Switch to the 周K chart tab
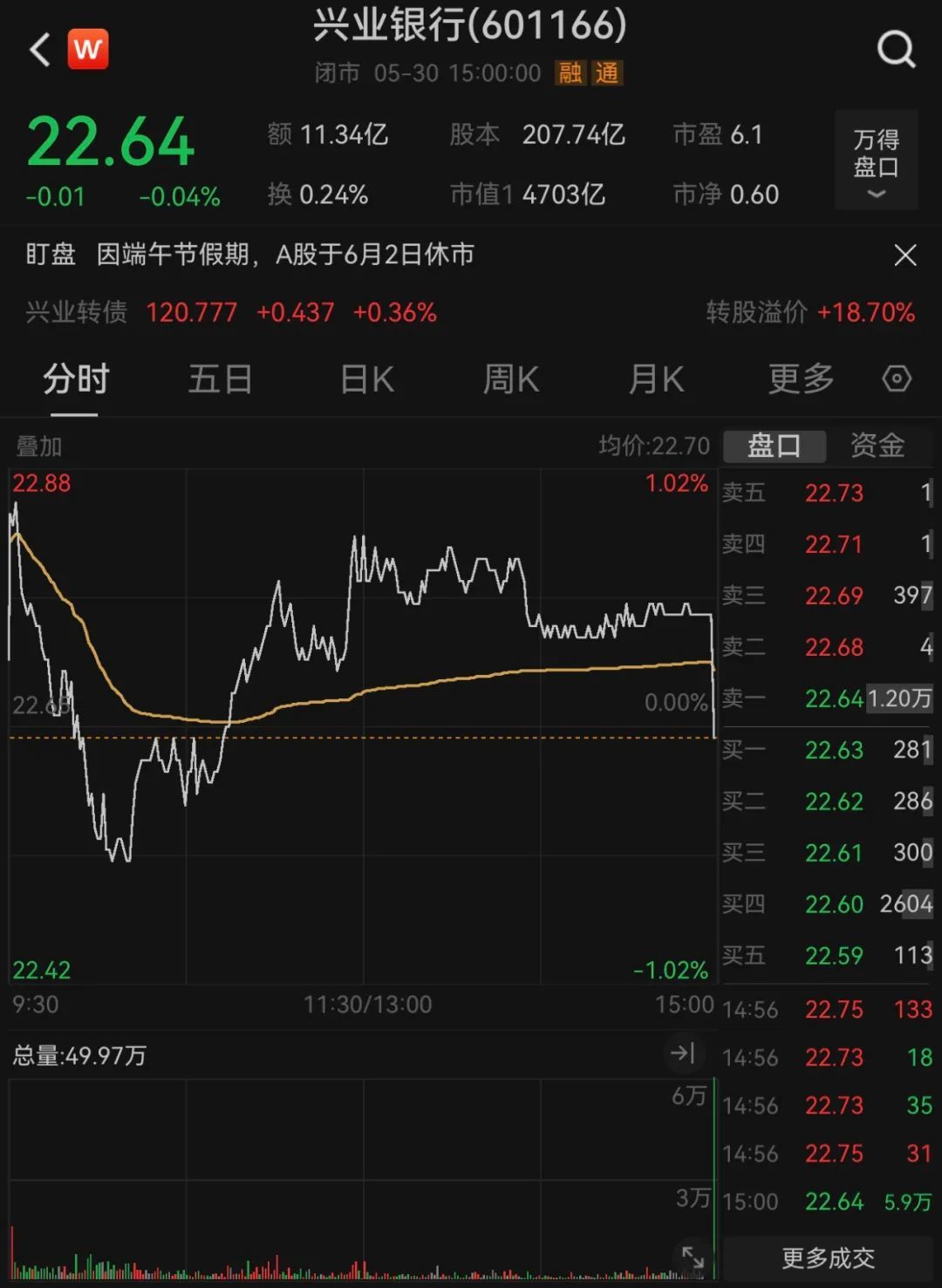Viewport: 942px width, 1288px height. 511,380
